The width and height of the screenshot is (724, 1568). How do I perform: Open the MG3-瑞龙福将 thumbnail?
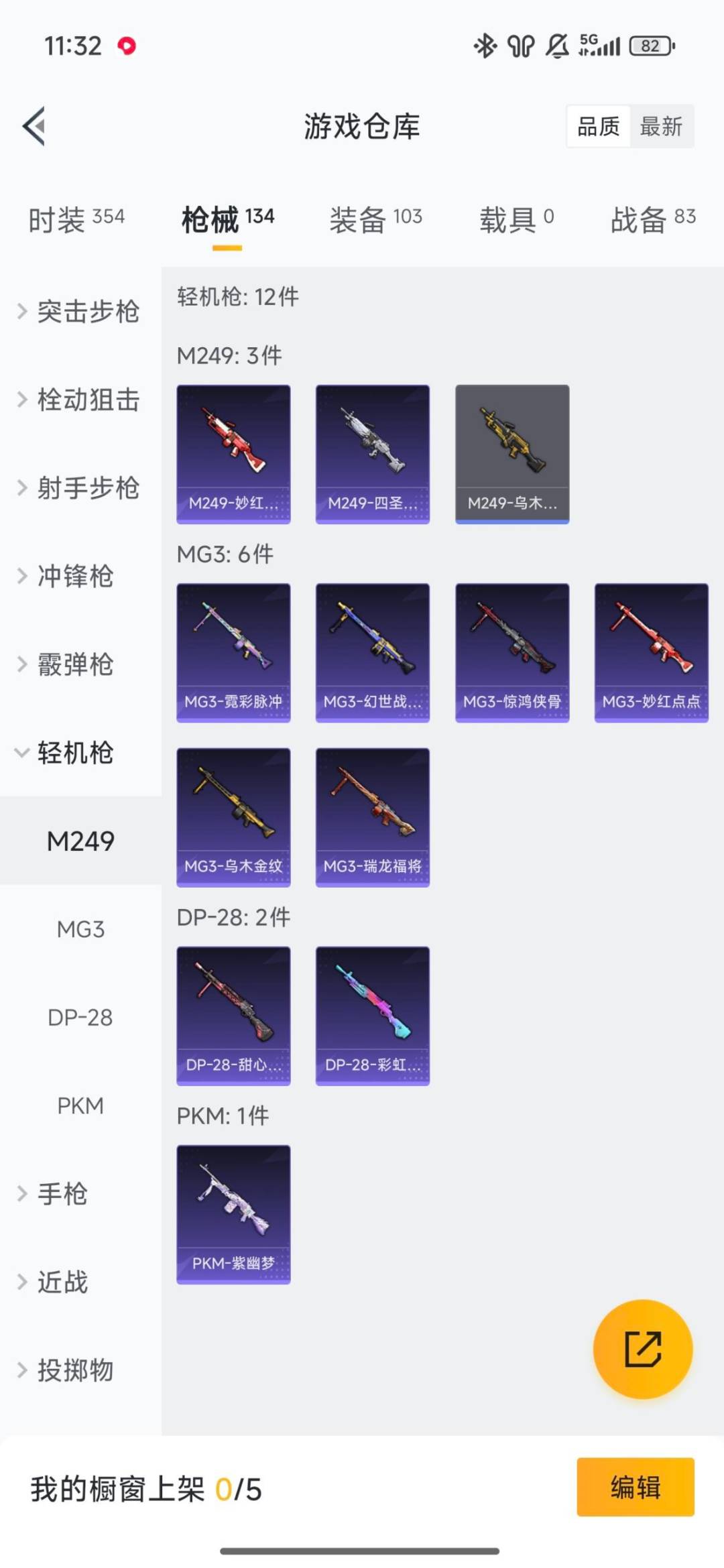coord(372,816)
